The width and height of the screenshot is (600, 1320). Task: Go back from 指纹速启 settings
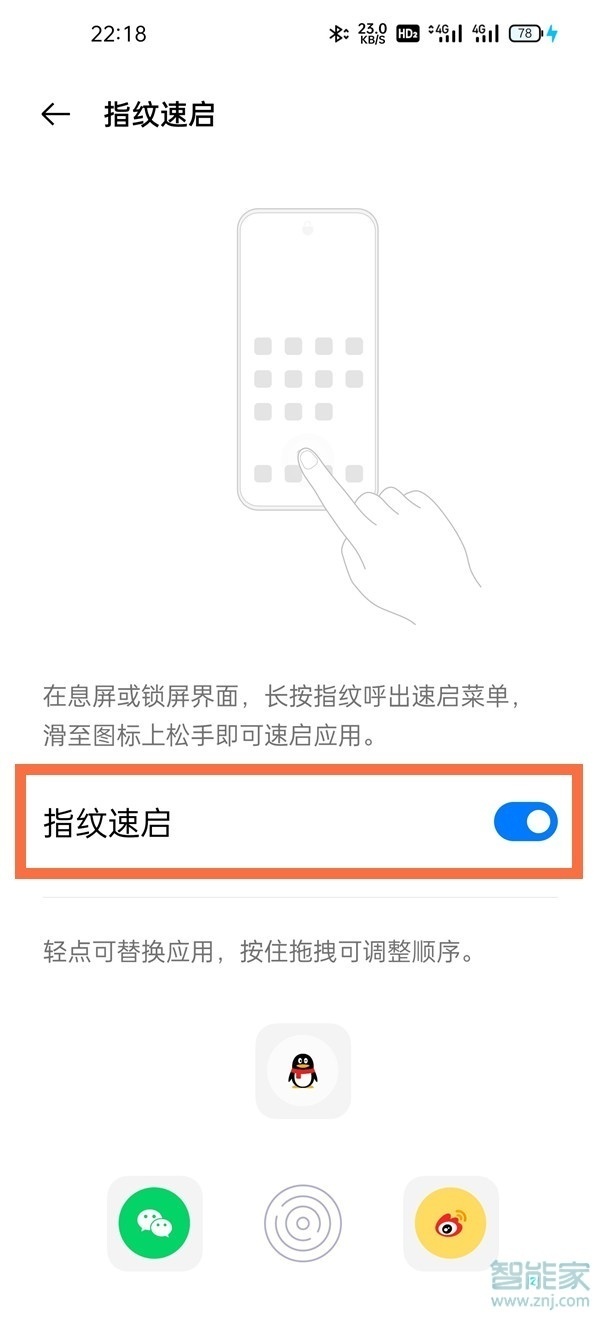pos(55,115)
